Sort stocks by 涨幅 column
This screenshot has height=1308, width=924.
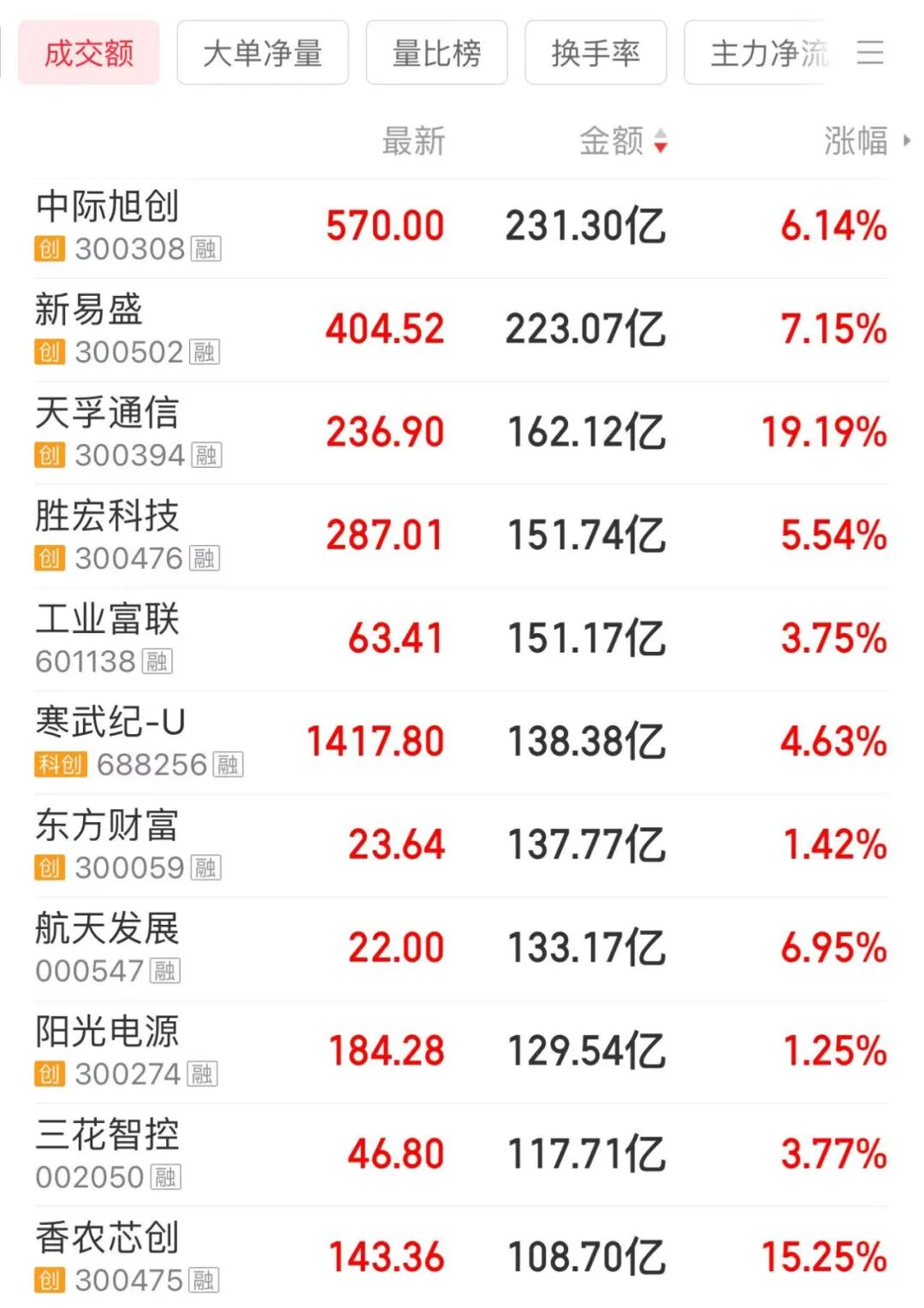click(x=856, y=141)
